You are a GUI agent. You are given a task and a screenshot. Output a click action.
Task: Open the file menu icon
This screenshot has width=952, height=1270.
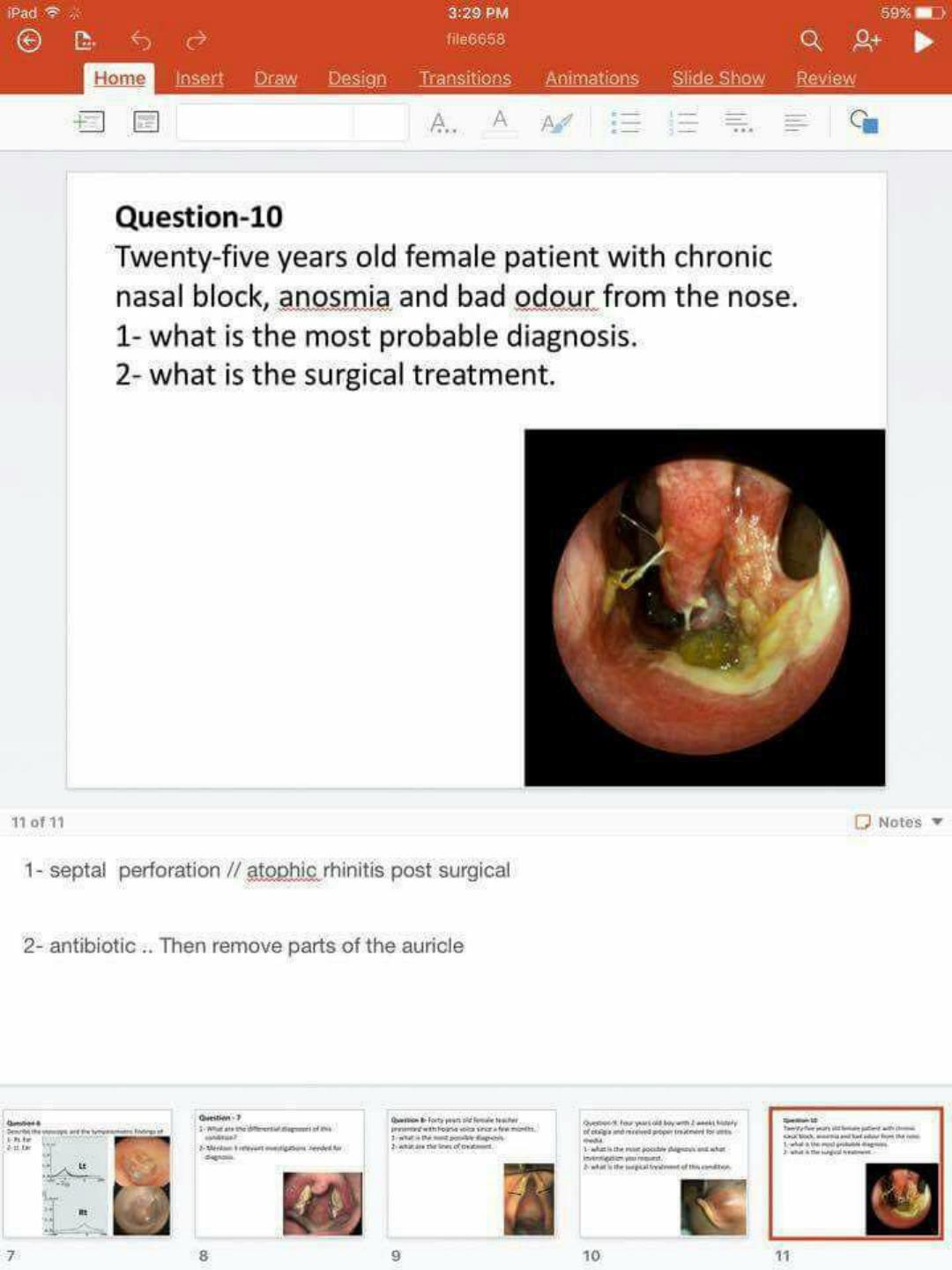(x=84, y=41)
